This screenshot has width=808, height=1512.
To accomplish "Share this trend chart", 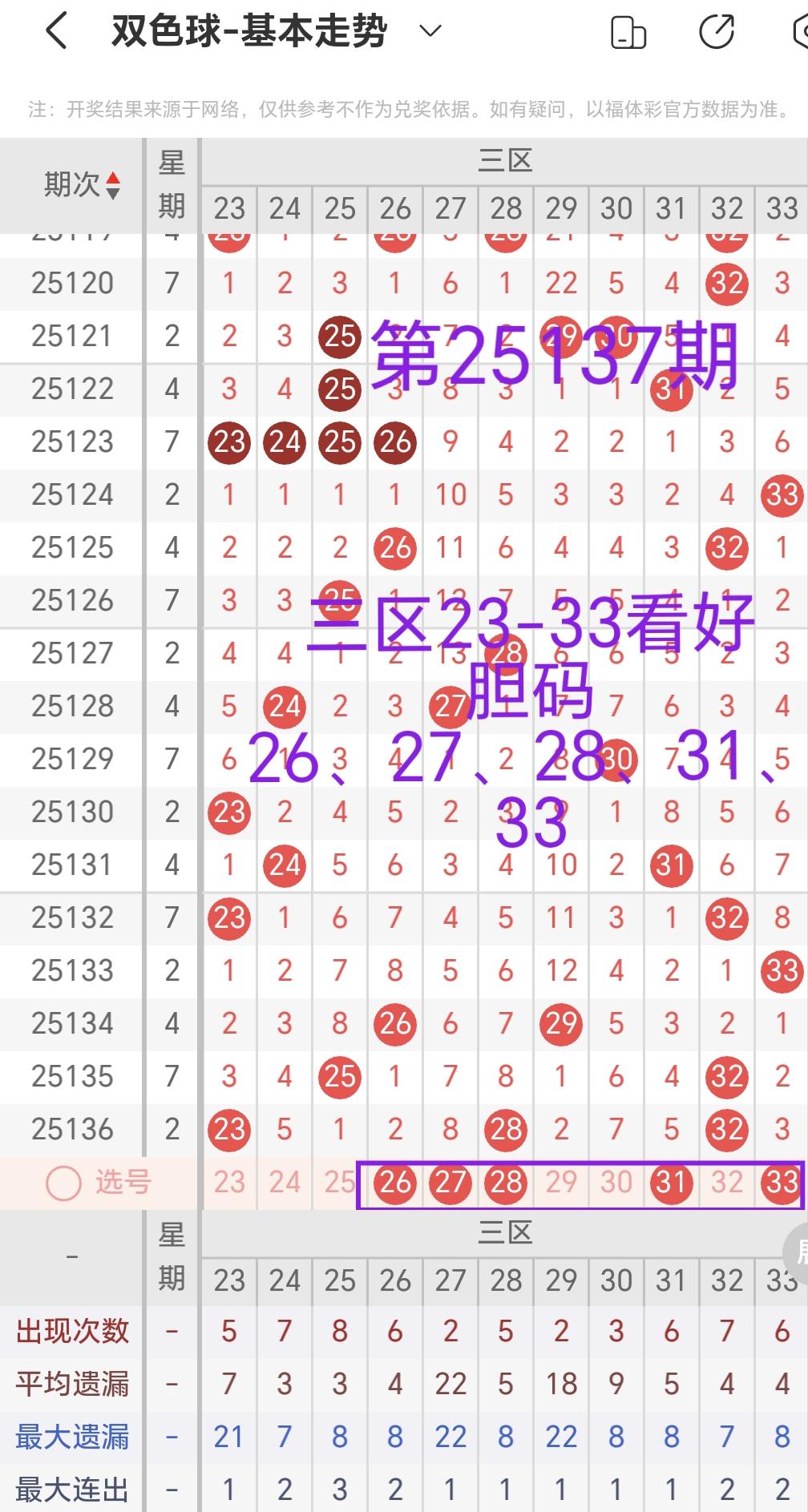I will coord(716,32).
